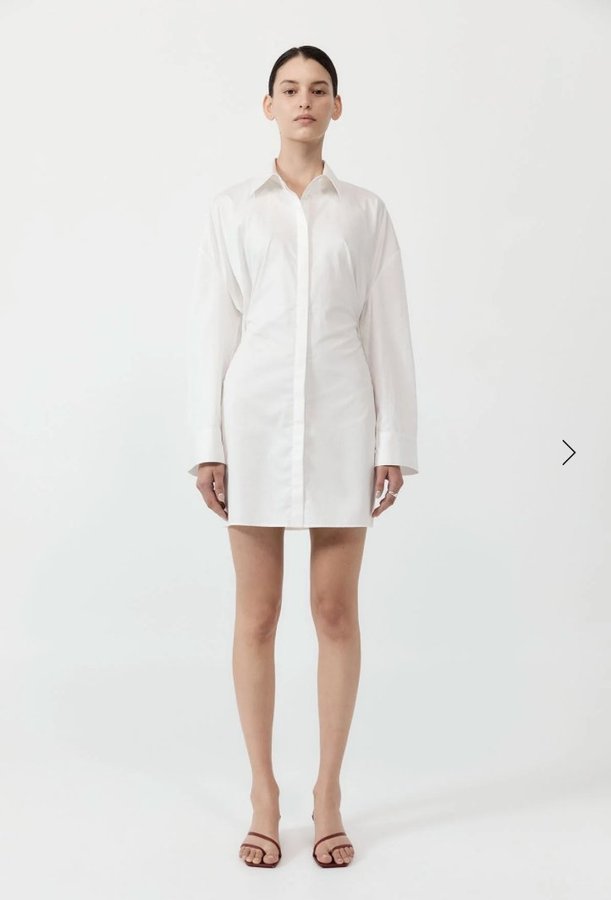Show the next product photo
This screenshot has width=611, height=900.
(x=568, y=453)
